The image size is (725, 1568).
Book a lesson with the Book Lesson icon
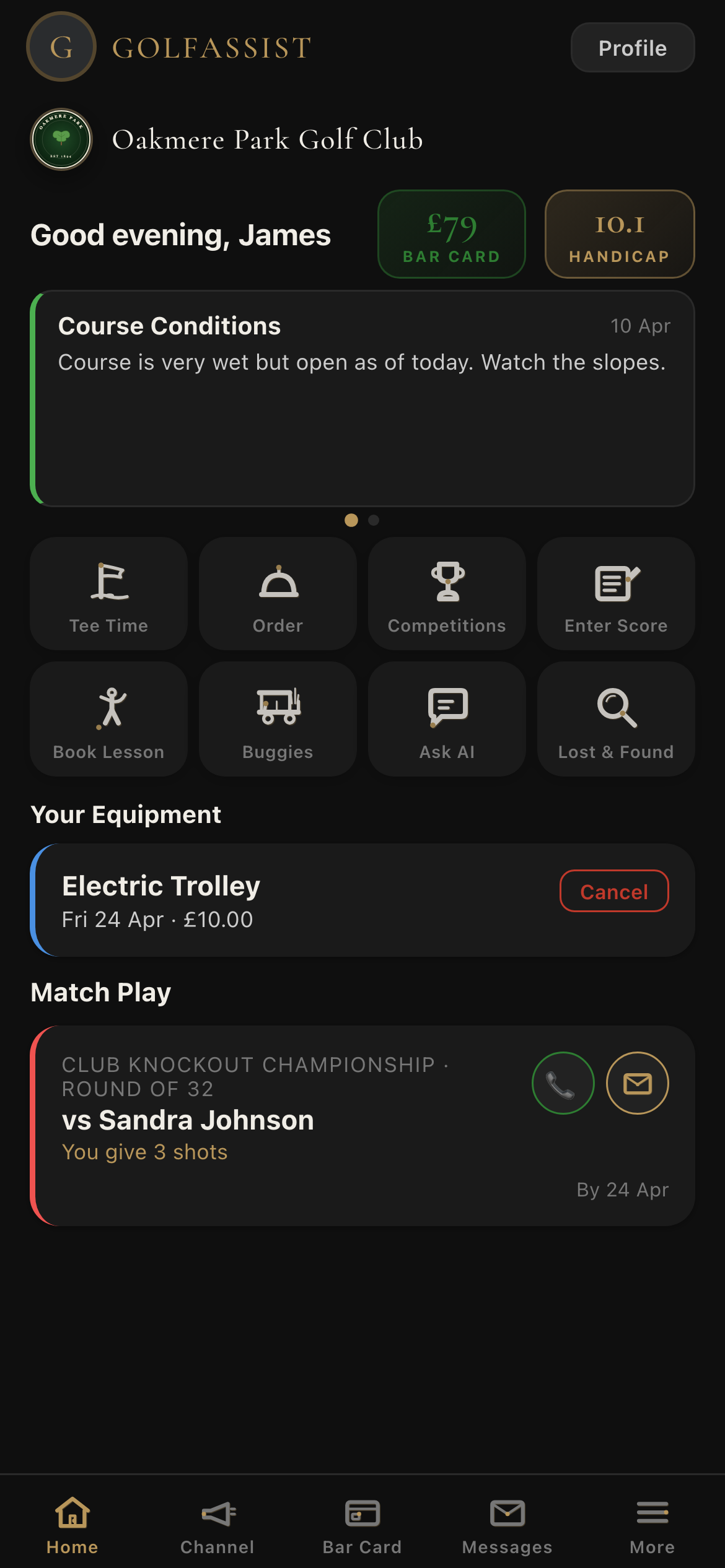[108, 720]
